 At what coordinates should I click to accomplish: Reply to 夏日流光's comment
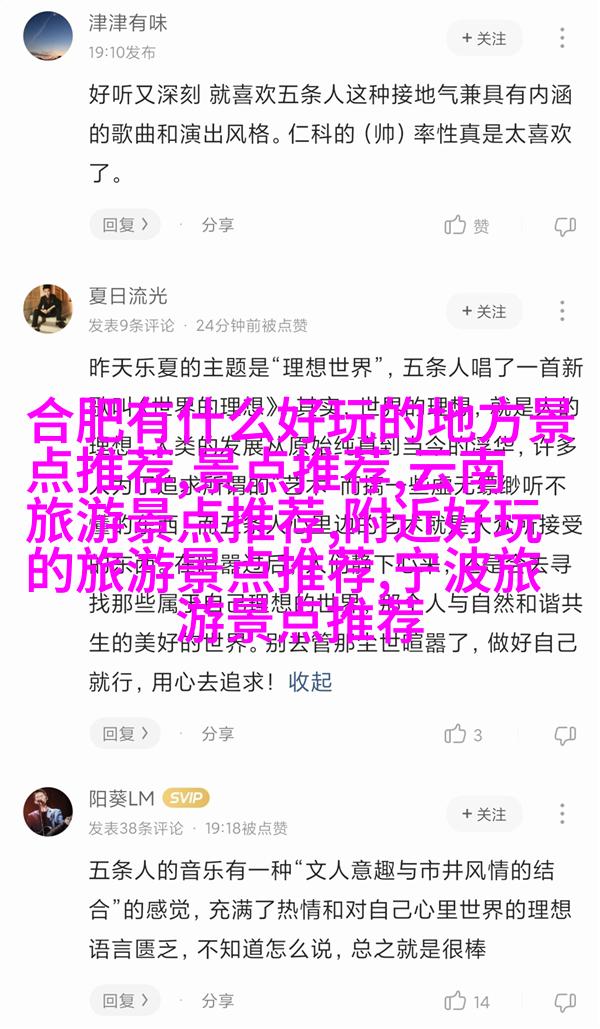point(124,734)
